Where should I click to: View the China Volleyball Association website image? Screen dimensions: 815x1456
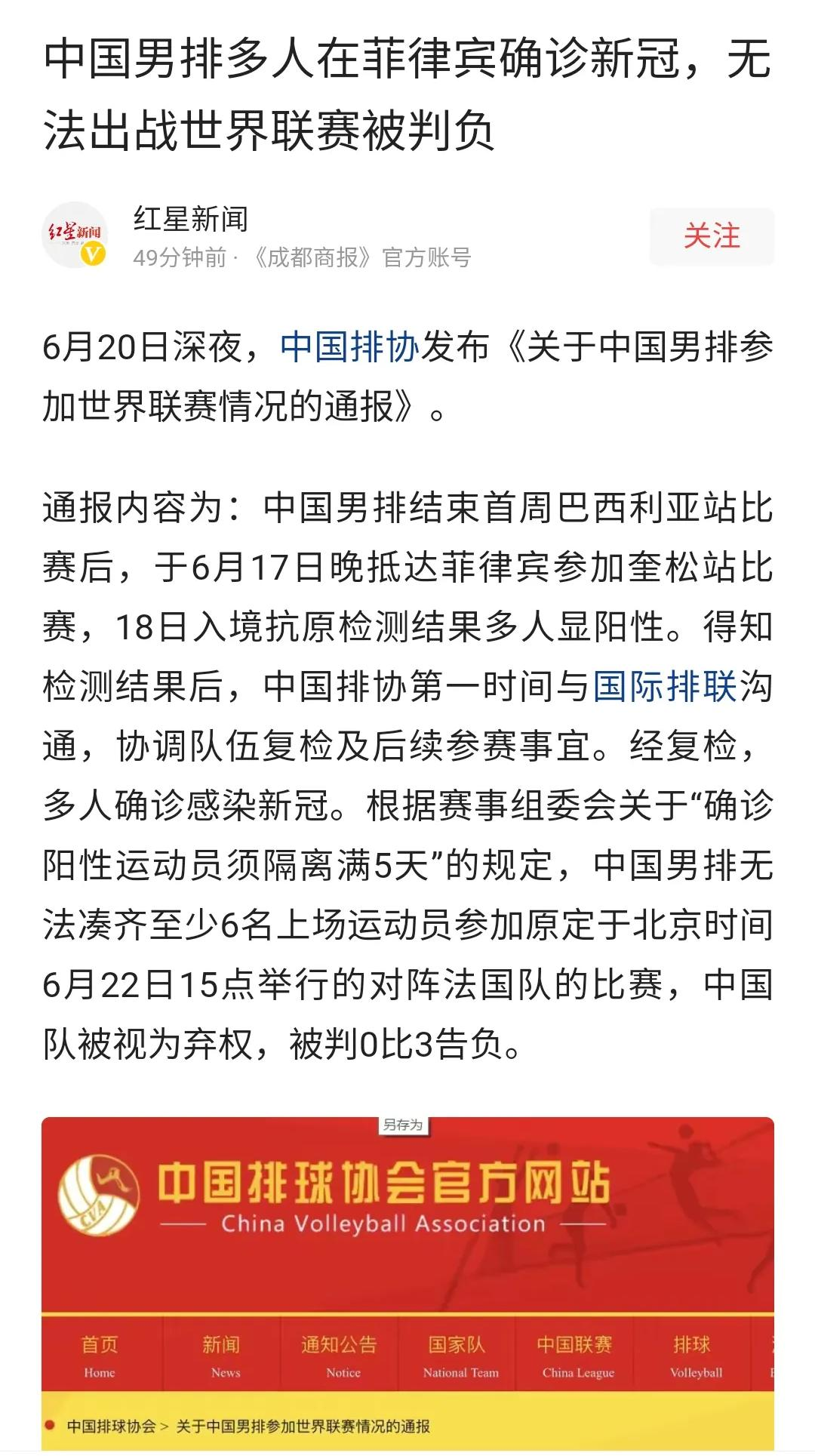pyautogui.click(x=407, y=1282)
